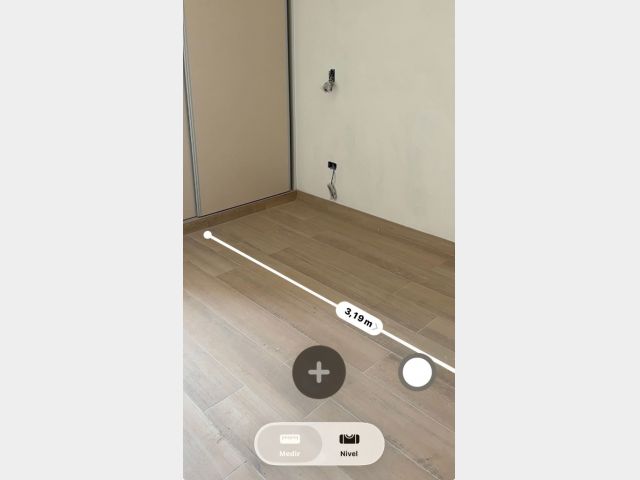Add a measurement point with the plus button
The width and height of the screenshot is (640, 480).
click(x=319, y=373)
